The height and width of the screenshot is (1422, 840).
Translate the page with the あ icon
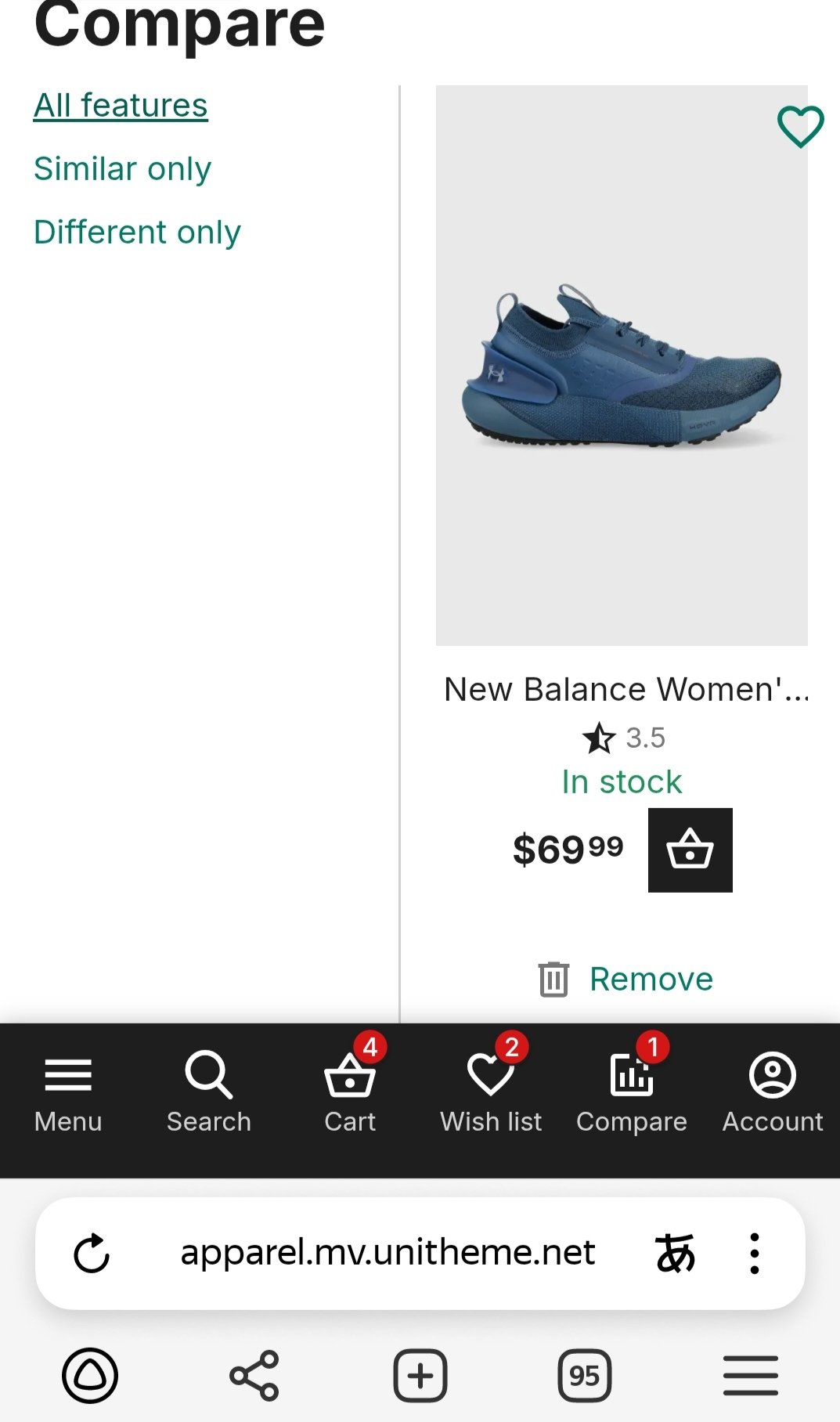675,1254
